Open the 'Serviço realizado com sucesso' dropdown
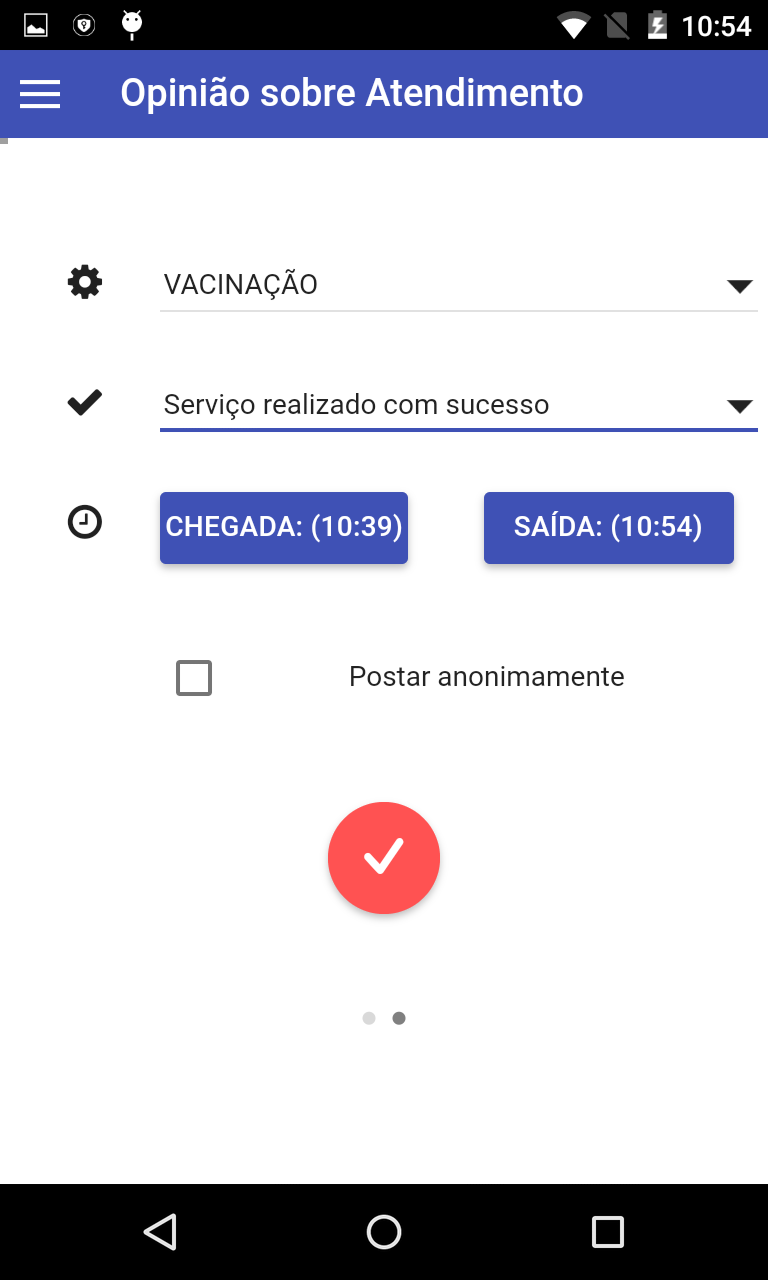 click(x=458, y=405)
